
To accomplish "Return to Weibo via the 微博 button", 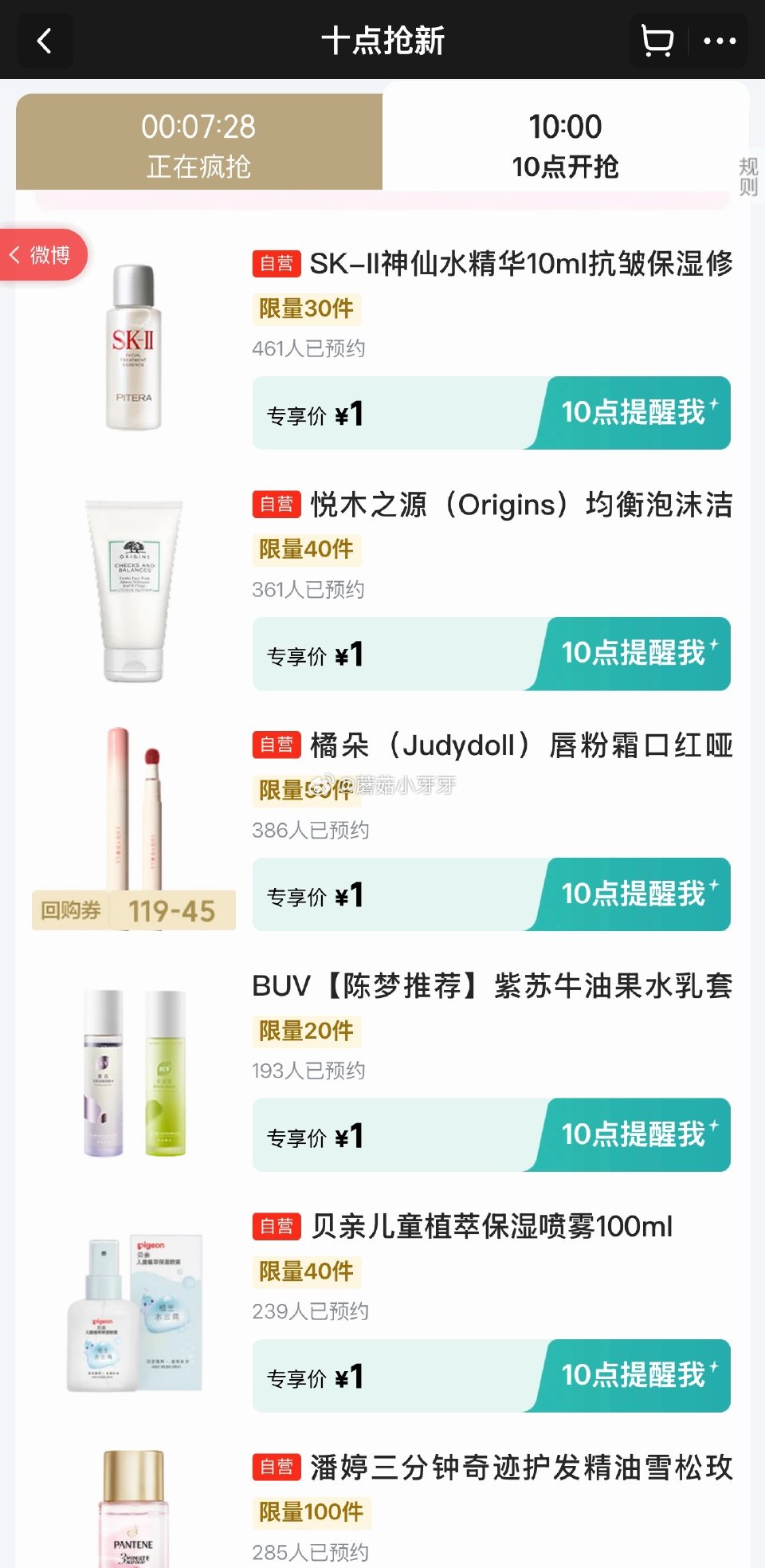I will (43, 255).
